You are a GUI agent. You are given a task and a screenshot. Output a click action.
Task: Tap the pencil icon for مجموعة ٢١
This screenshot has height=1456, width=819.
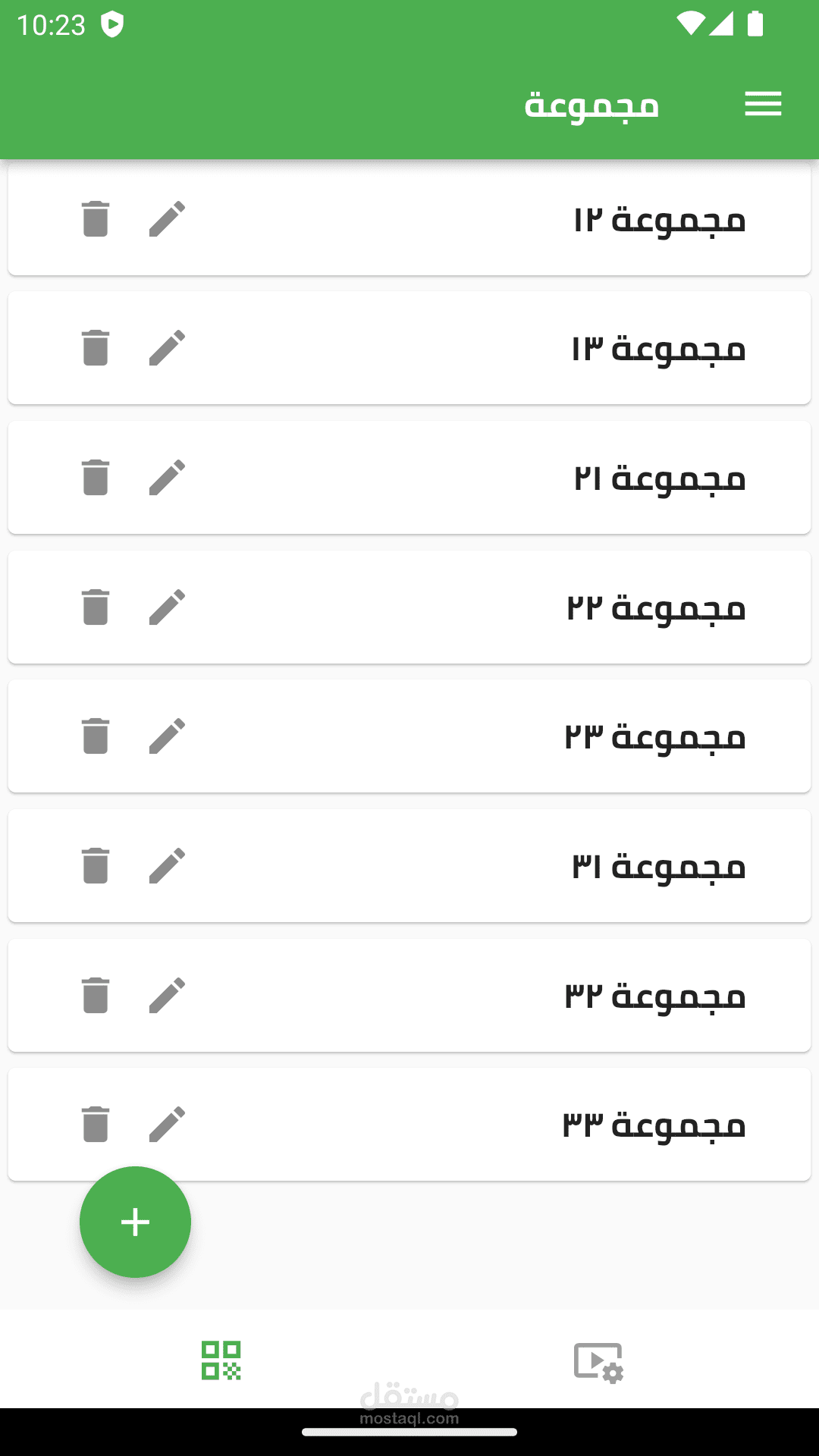point(167,478)
